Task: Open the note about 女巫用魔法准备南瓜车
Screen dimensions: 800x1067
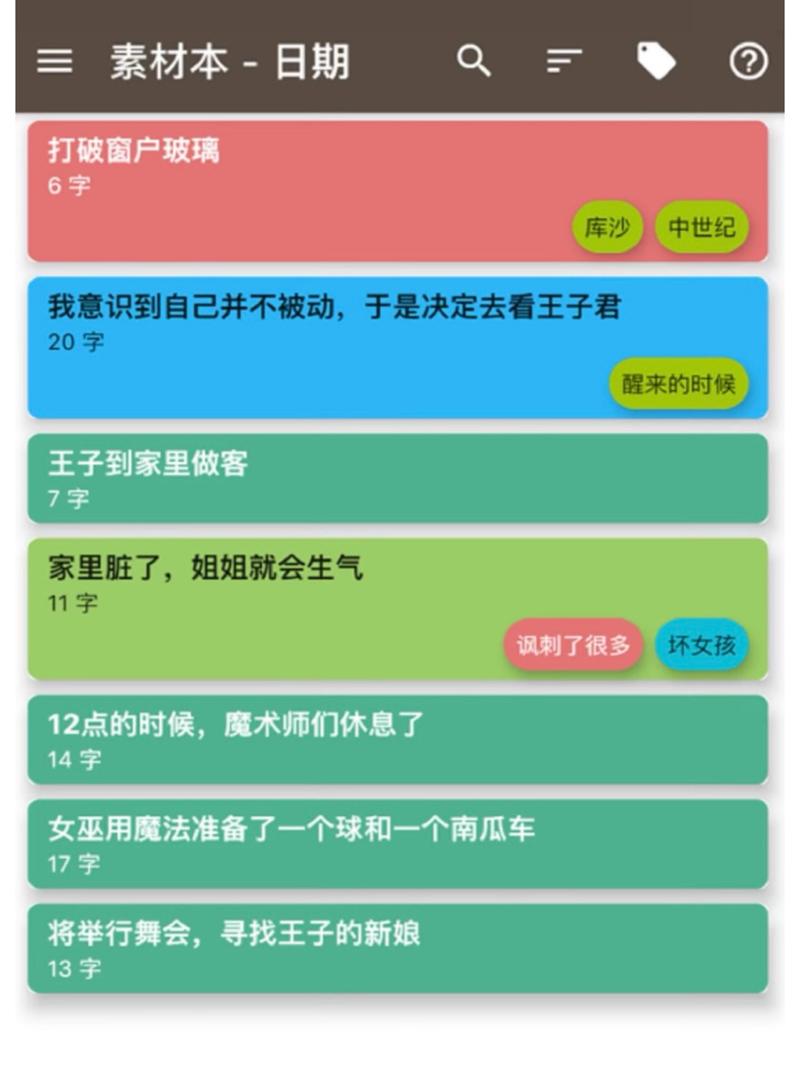Action: coord(397,844)
